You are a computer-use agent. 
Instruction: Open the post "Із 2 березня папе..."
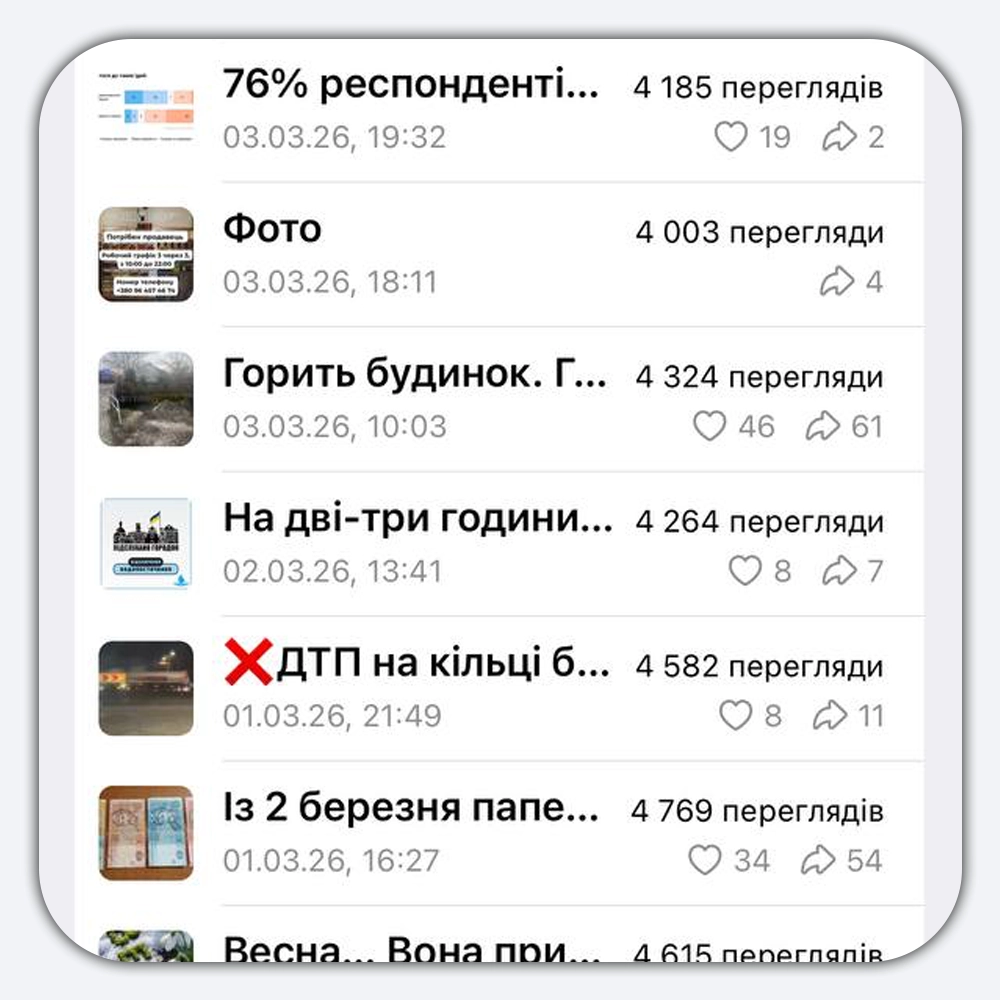point(499,834)
